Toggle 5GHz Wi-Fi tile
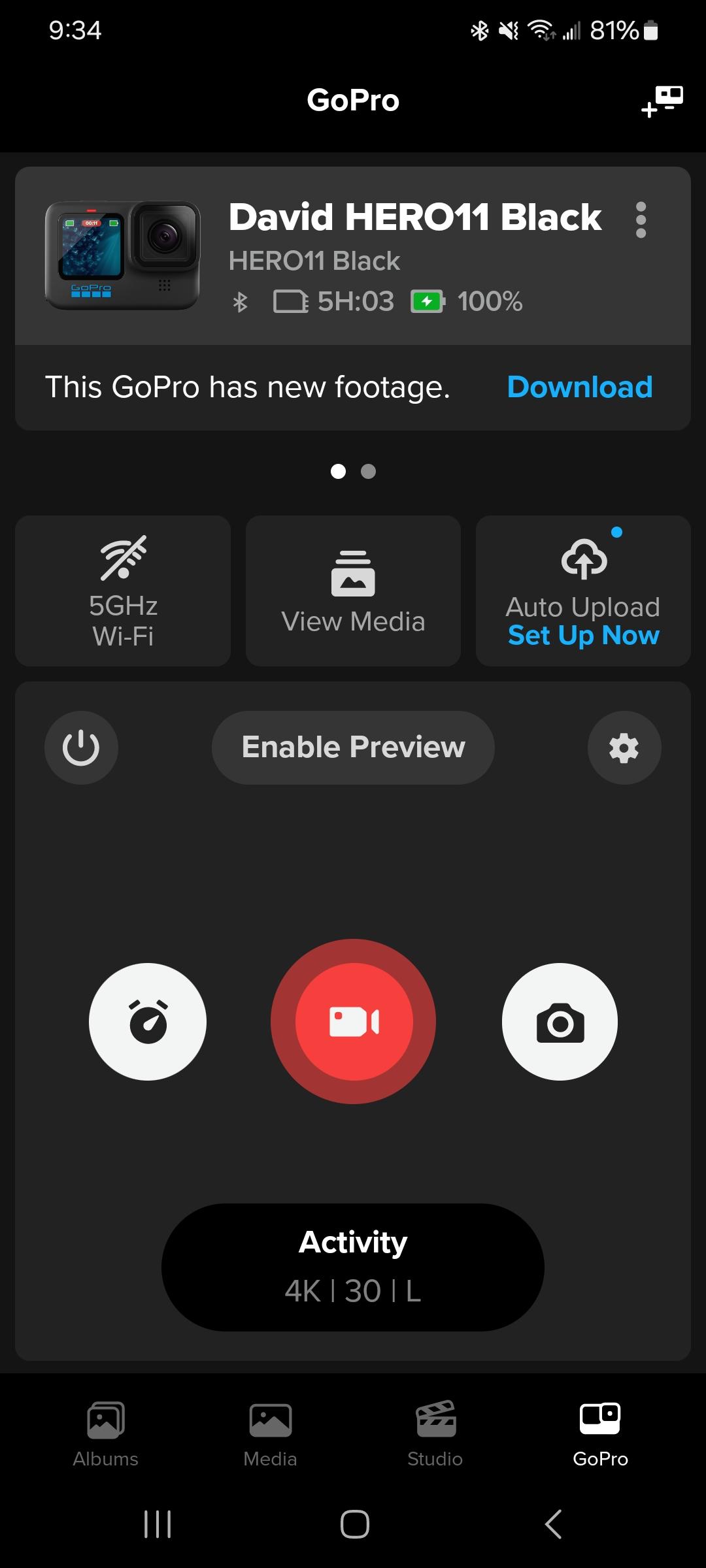The image size is (706, 1568). click(x=123, y=591)
